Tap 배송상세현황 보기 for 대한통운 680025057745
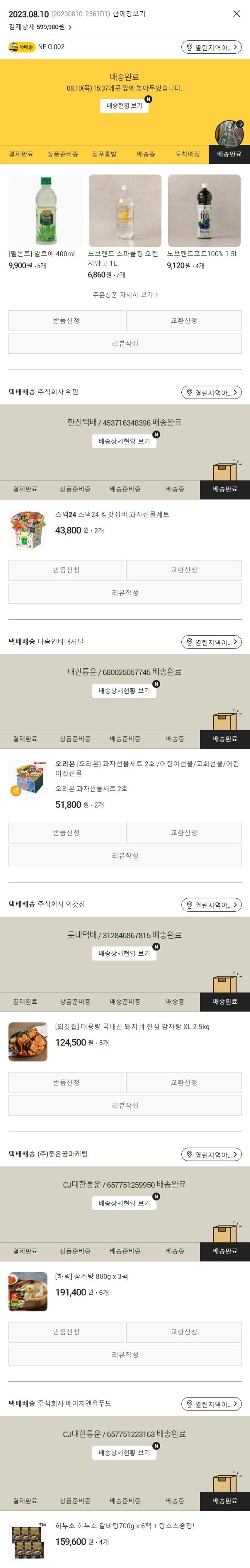250x1568 pixels. [x=124, y=691]
